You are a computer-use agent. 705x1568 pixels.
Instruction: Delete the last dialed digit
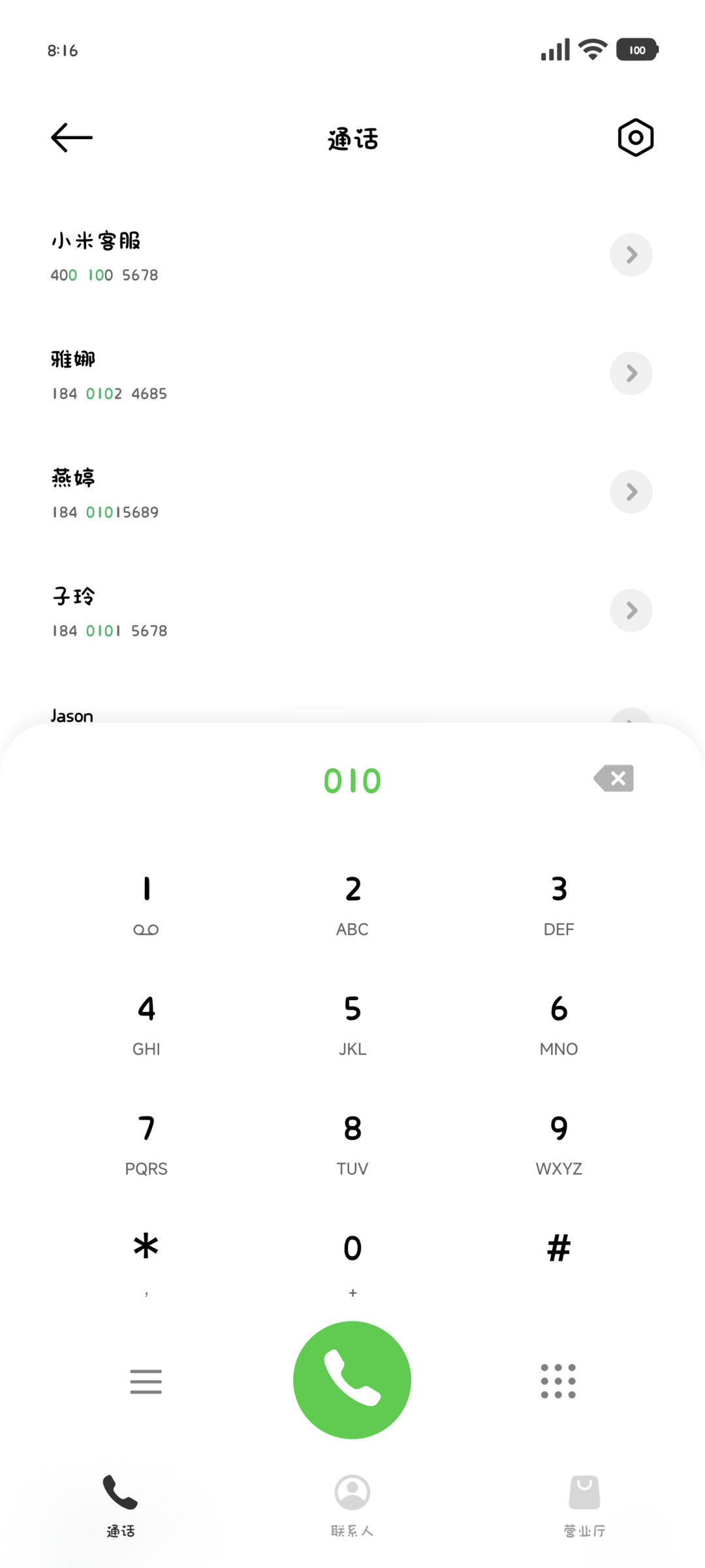[x=614, y=778]
